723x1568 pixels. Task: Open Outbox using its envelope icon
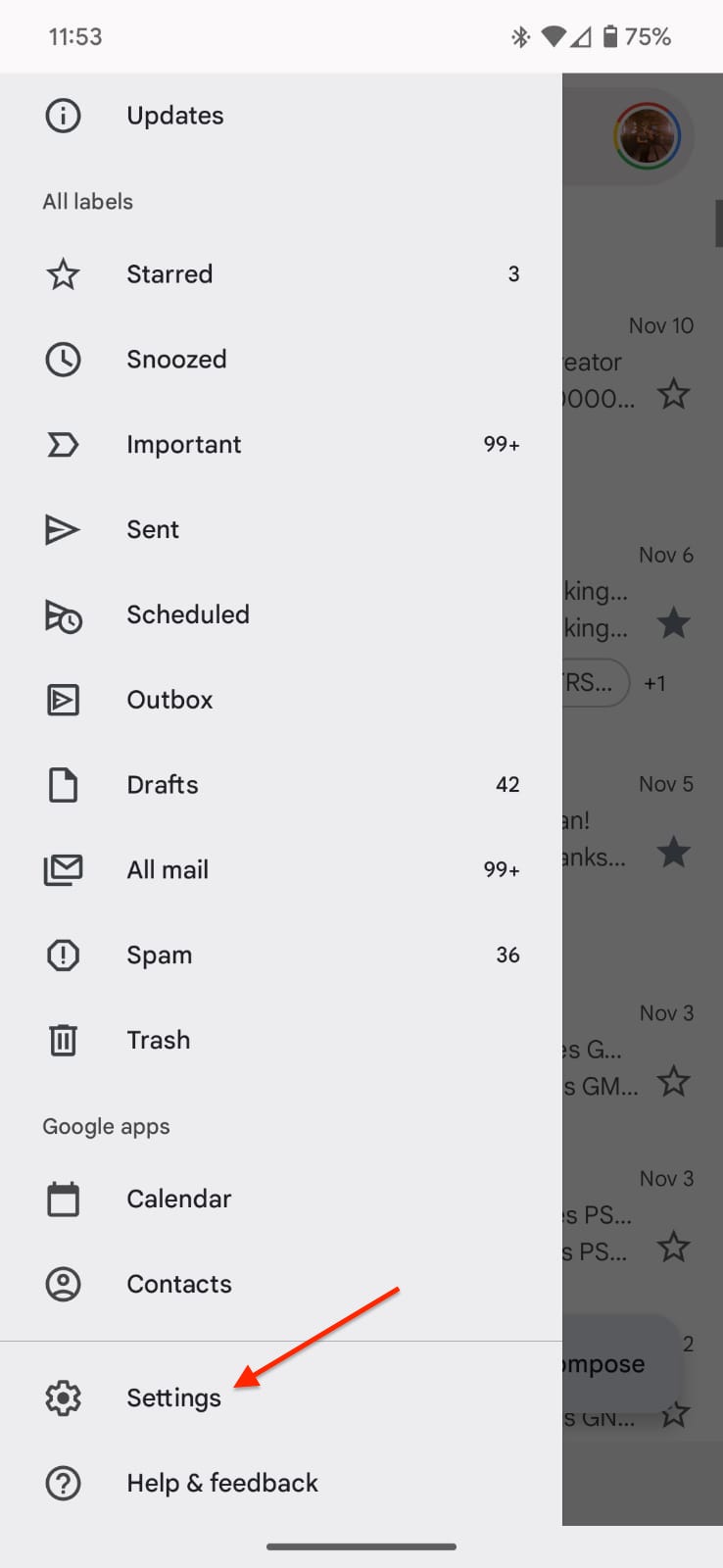tap(63, 700)
